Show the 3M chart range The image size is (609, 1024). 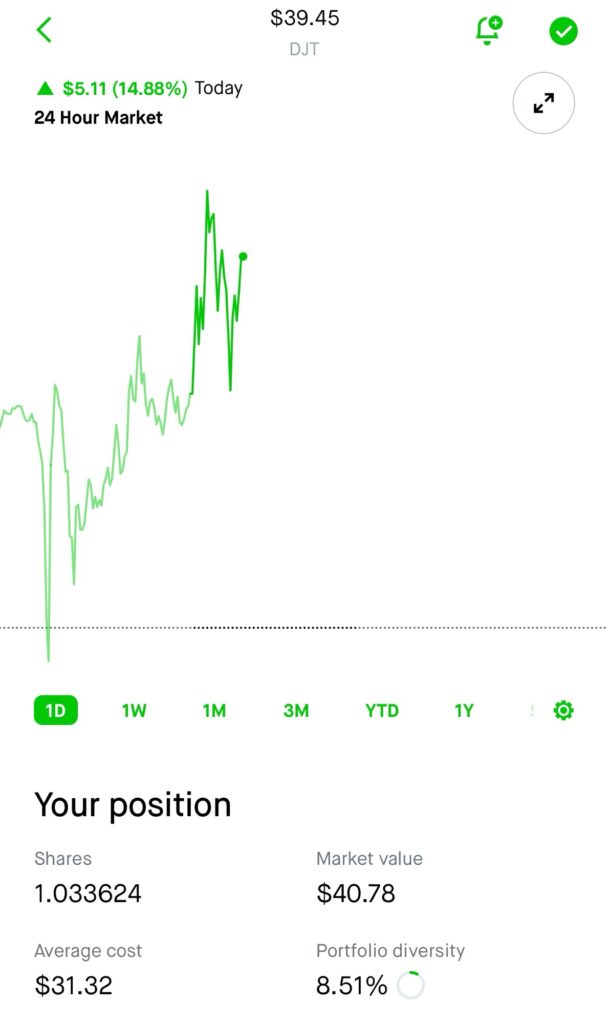click(x=296, y=711)
